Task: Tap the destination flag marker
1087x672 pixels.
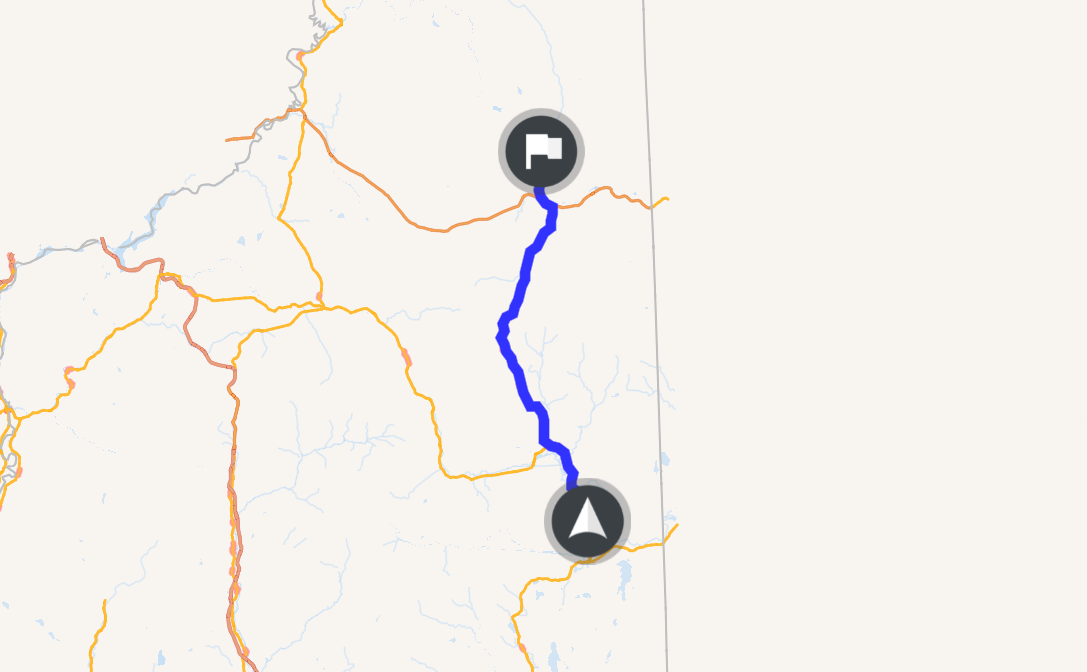Action: click(x=541, y=151)
